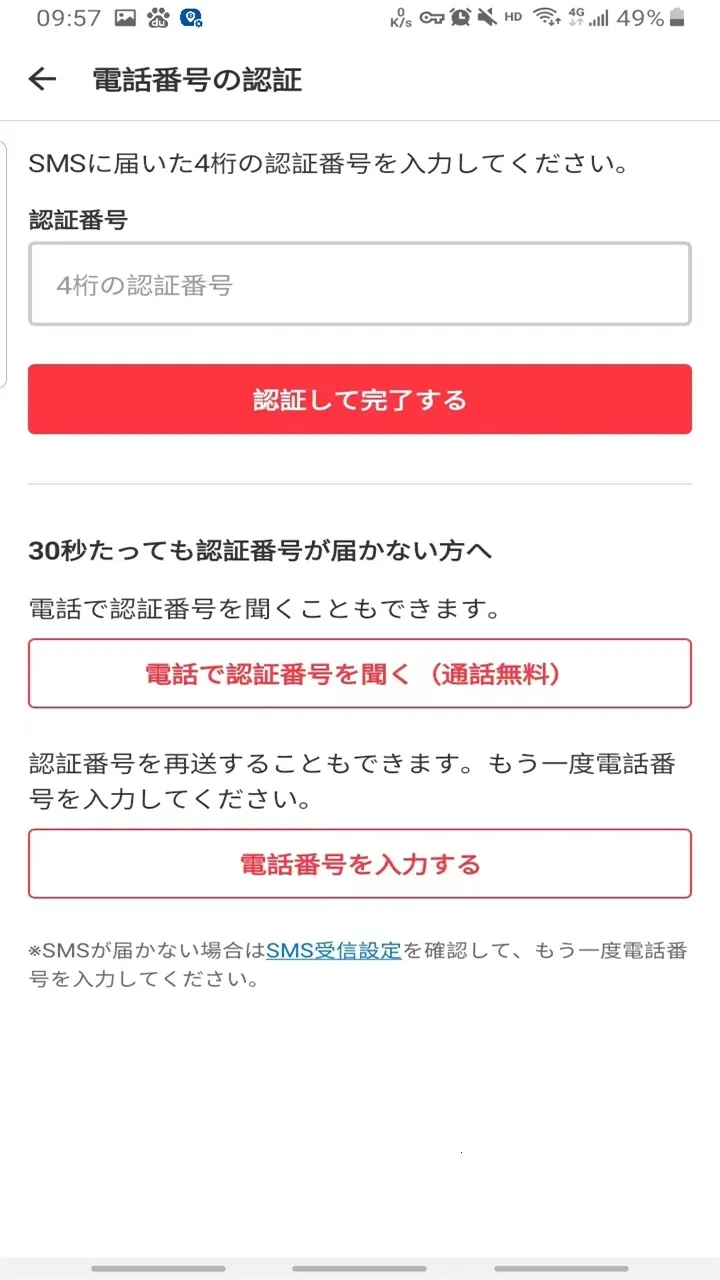Tap the HD calling indicator icon
720x1280 pixels.
[x=512, y=17]
